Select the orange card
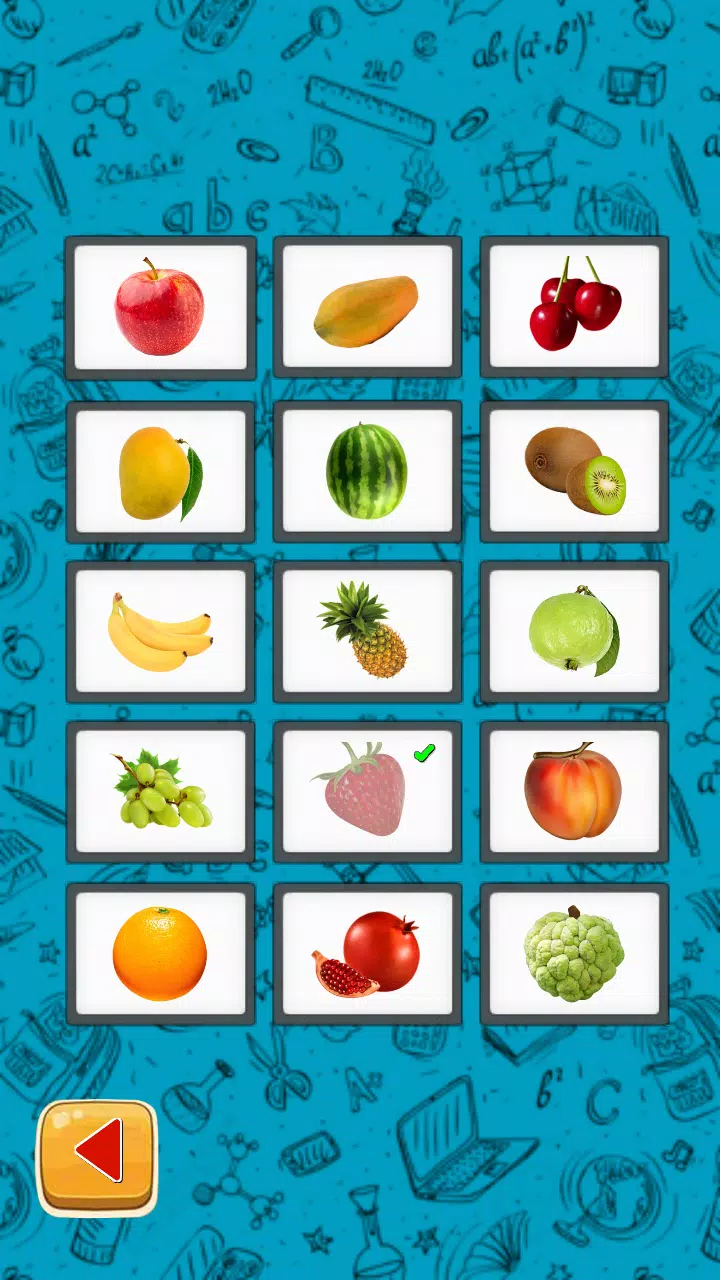Screen dimensions: 720x1280 coord(160,953)
